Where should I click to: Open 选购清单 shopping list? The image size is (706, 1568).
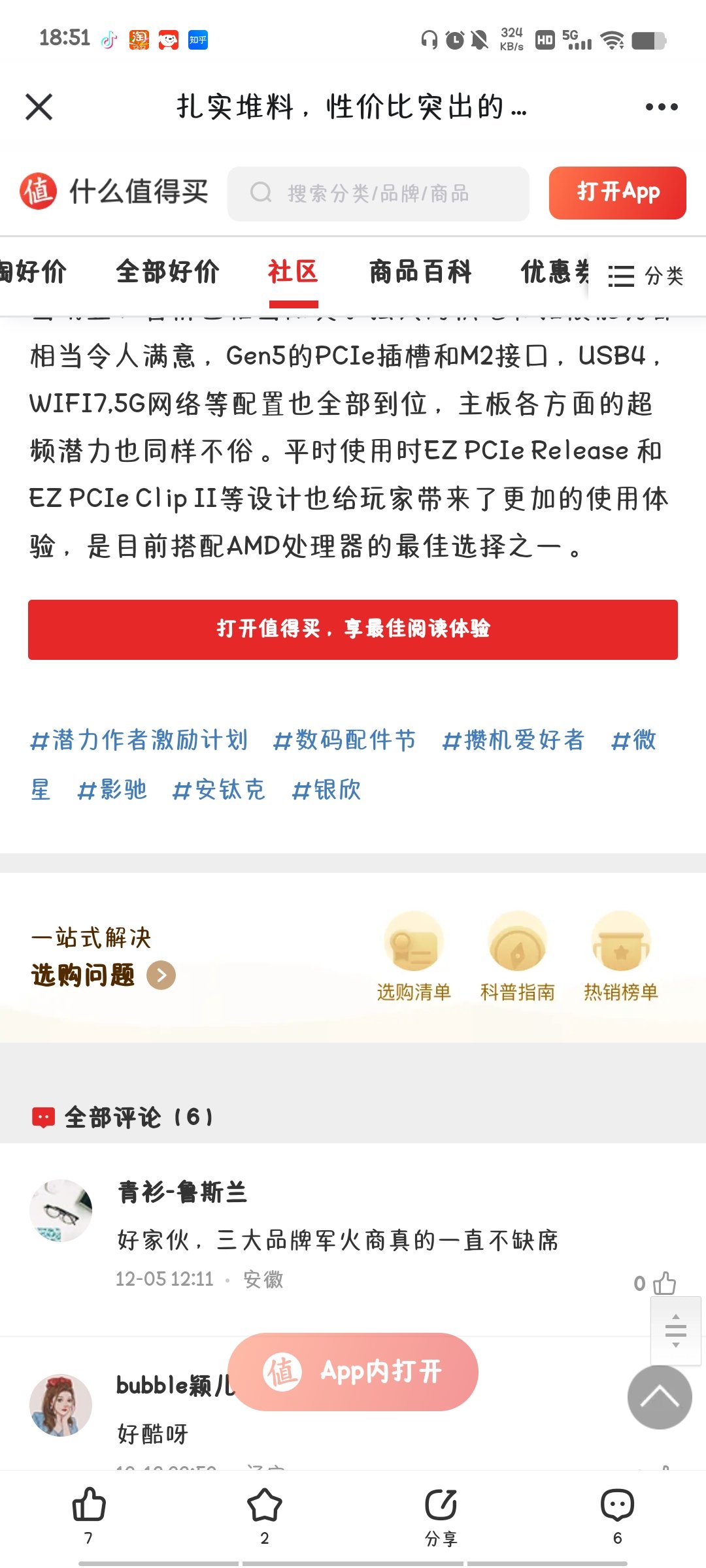pos(414,957)
